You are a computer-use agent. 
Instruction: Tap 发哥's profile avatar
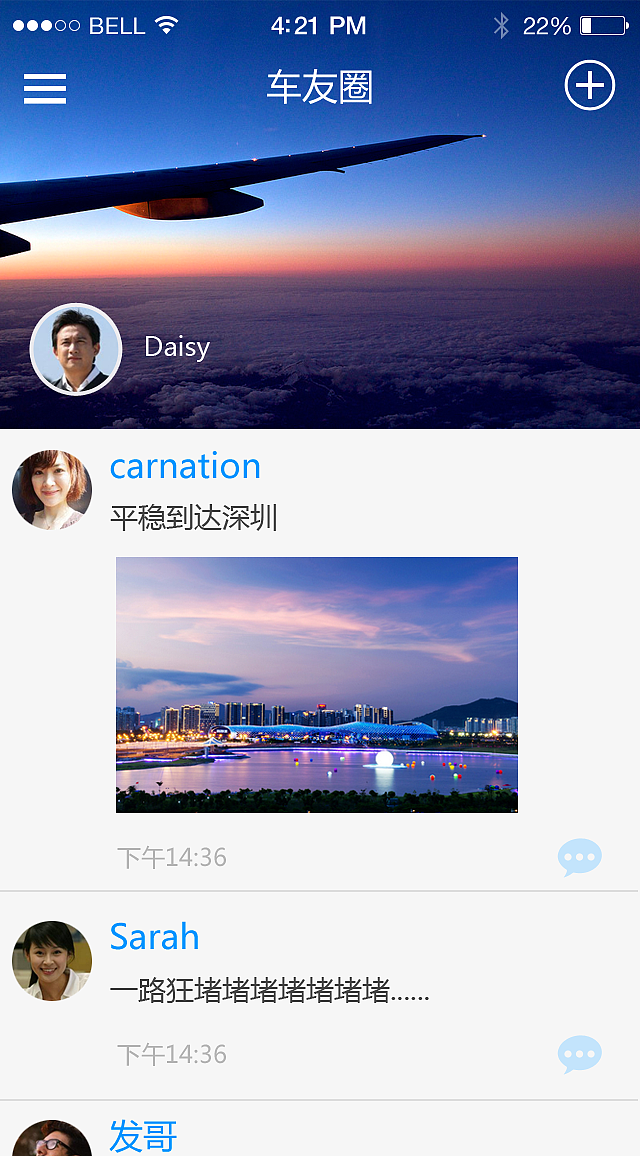coord(52,1140)
